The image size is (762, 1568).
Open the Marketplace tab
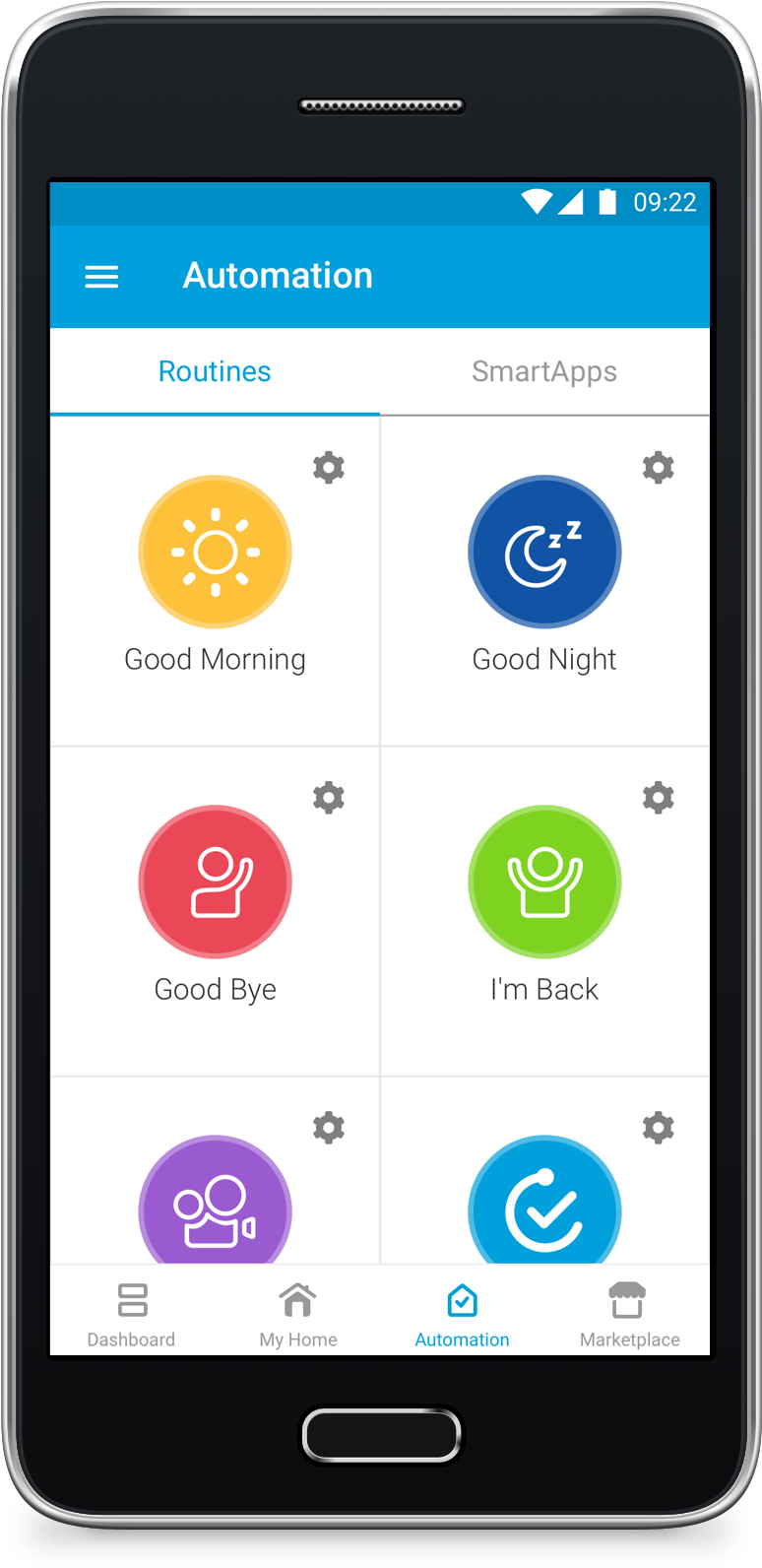pyautogui.click(x=629, y=1313)
